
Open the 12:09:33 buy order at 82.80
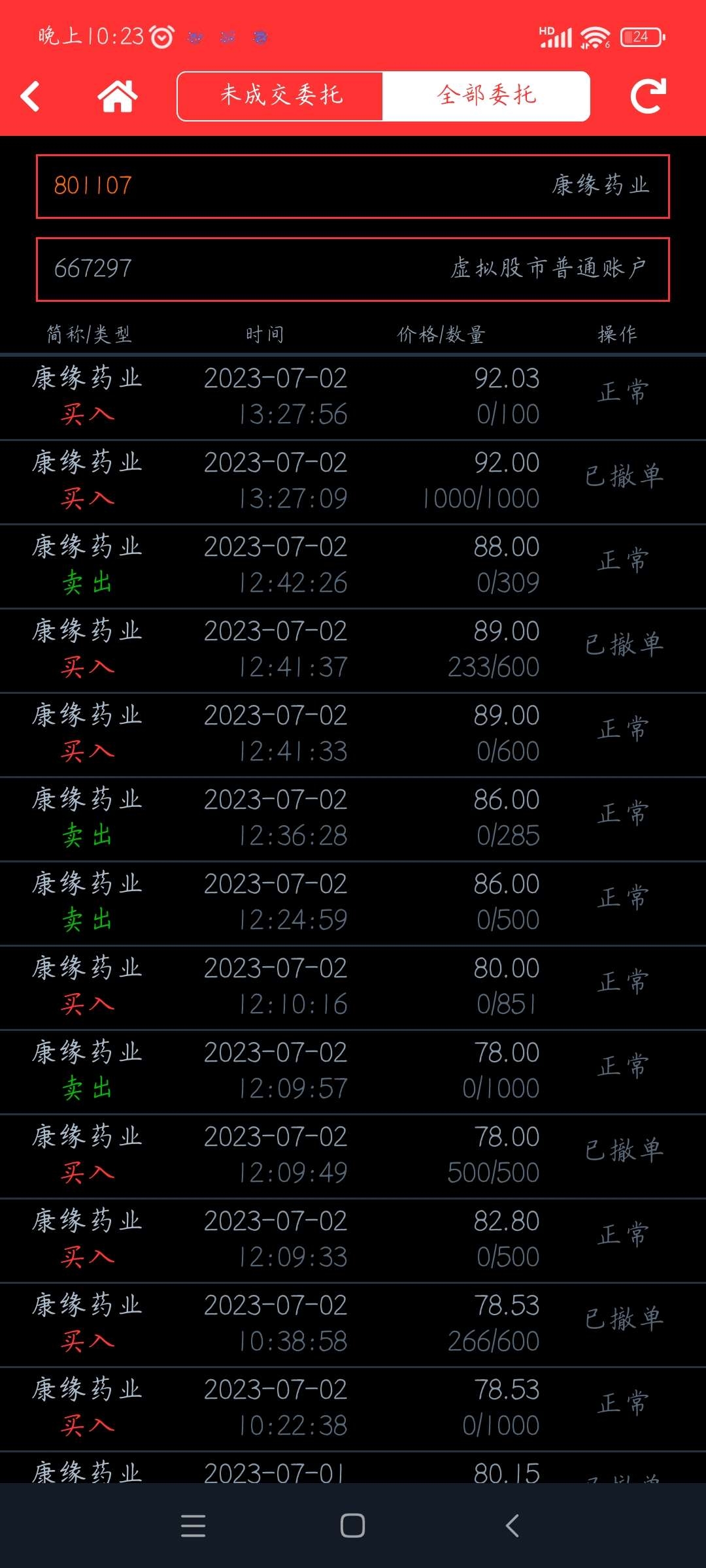[x=353, y=1240]
